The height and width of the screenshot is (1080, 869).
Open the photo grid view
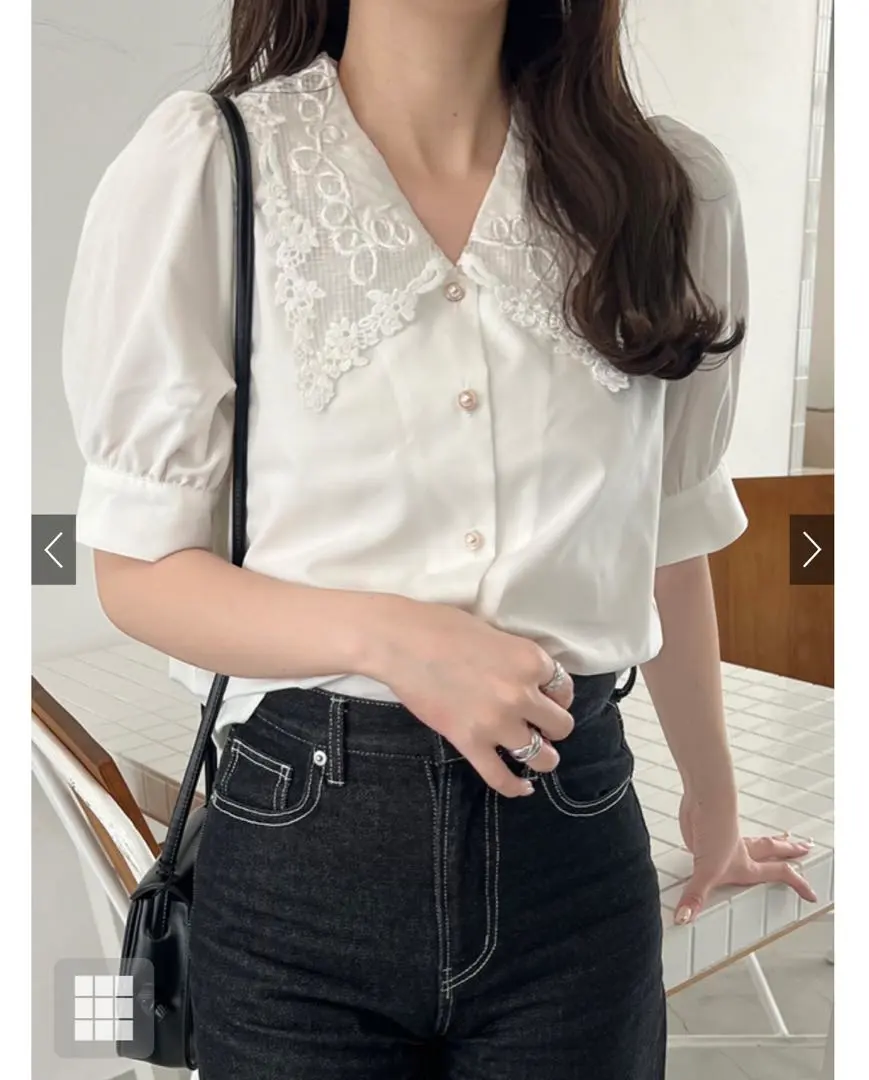coord(104,1007)
